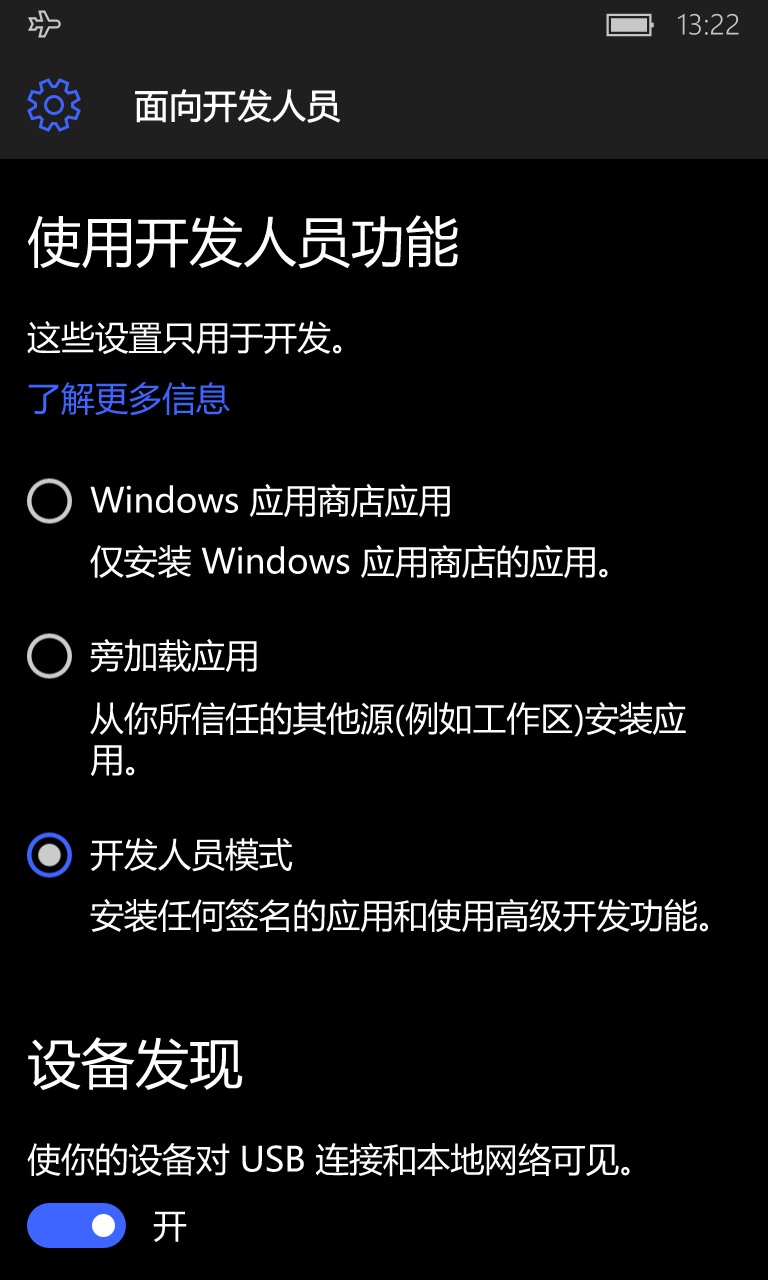Turn off the 设备发现 toggle
The image size is (768, 1280).
point(77,1226)
